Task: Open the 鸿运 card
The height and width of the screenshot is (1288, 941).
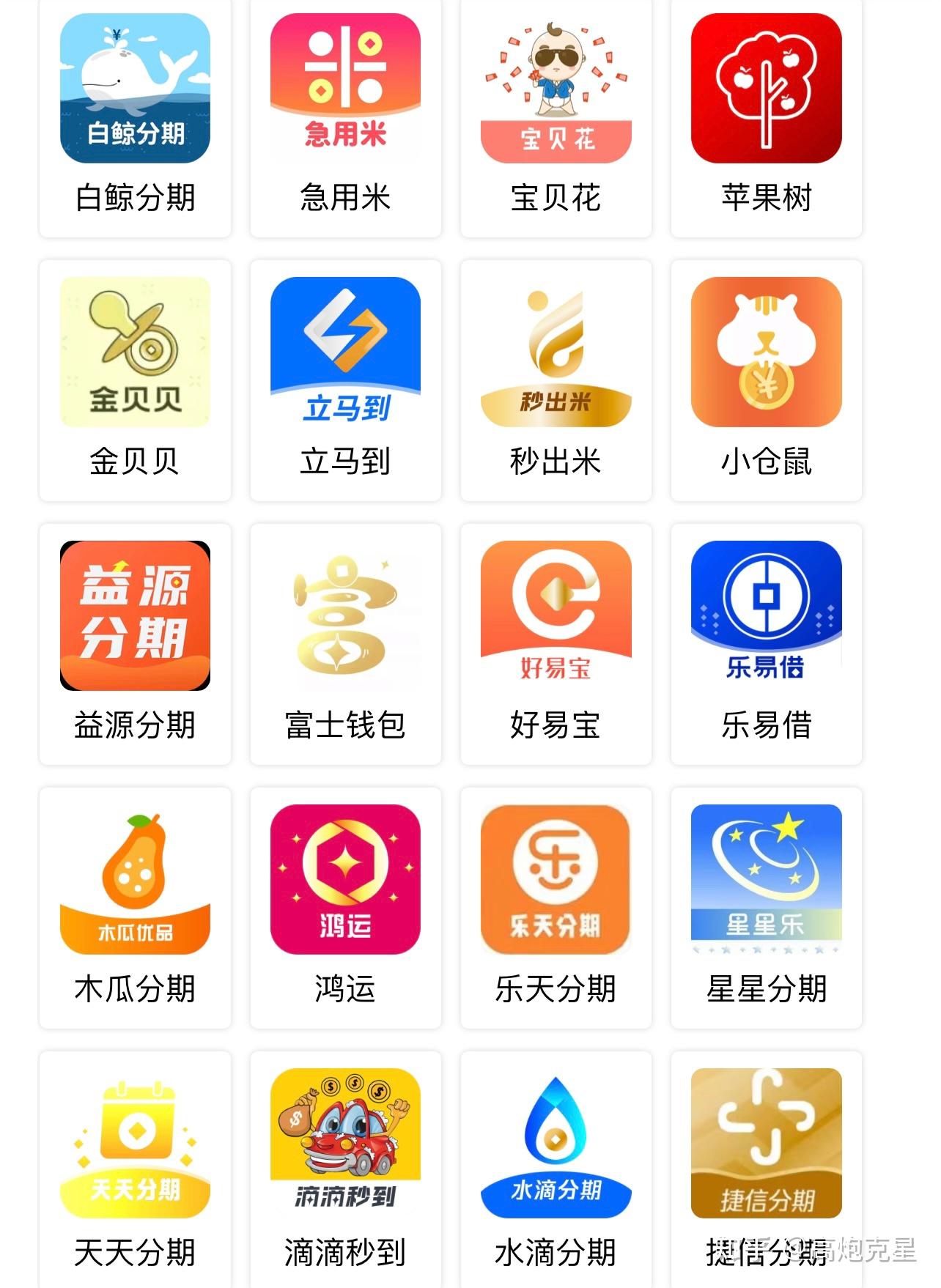Action: pos(345,880)
